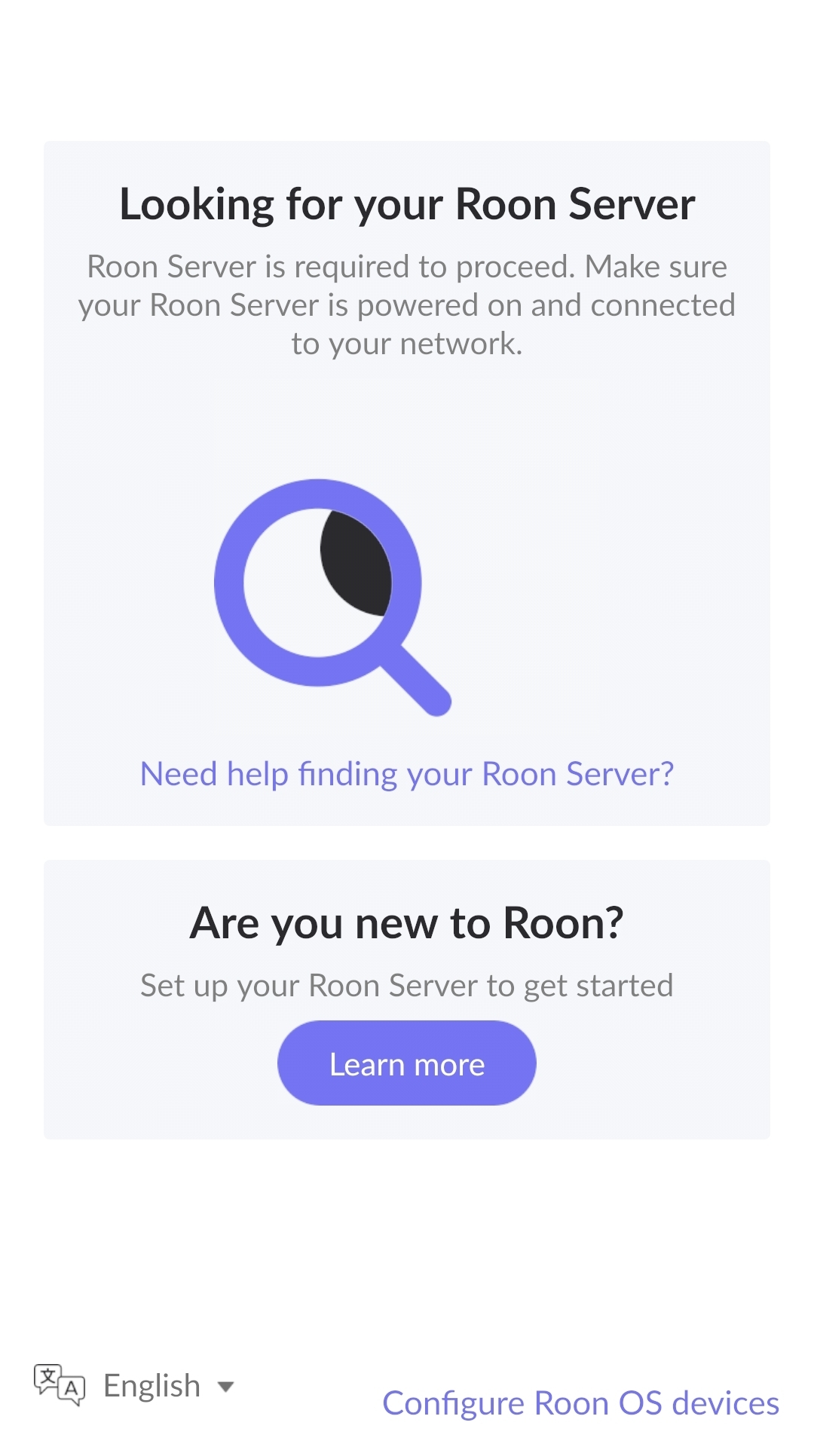The height and width of the screenshot is (1456, 814).
Task: Open the Roon Server help link
Action: [407, 774]
